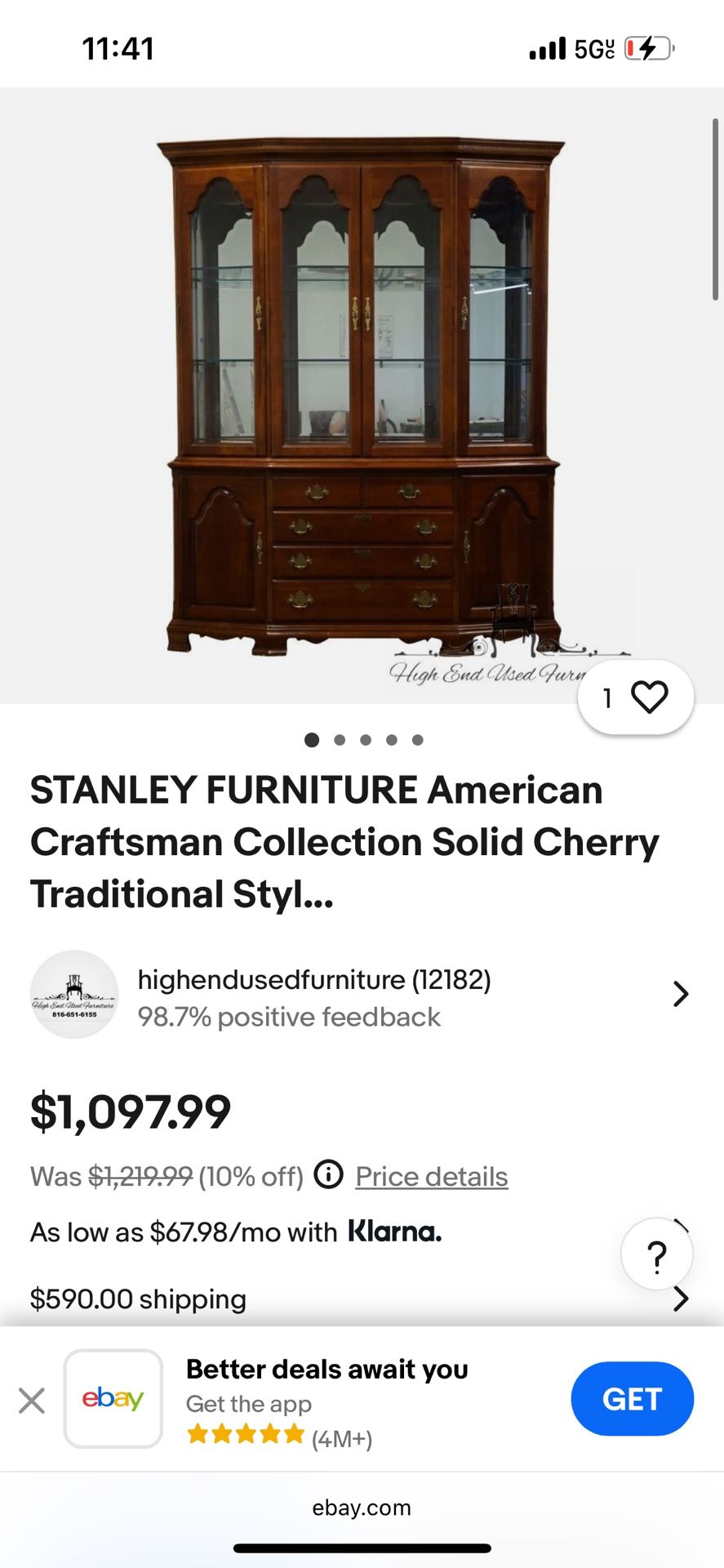Show the price details info icon
The height and width of the screenshot is (1568, 724).
point(329,1175)
